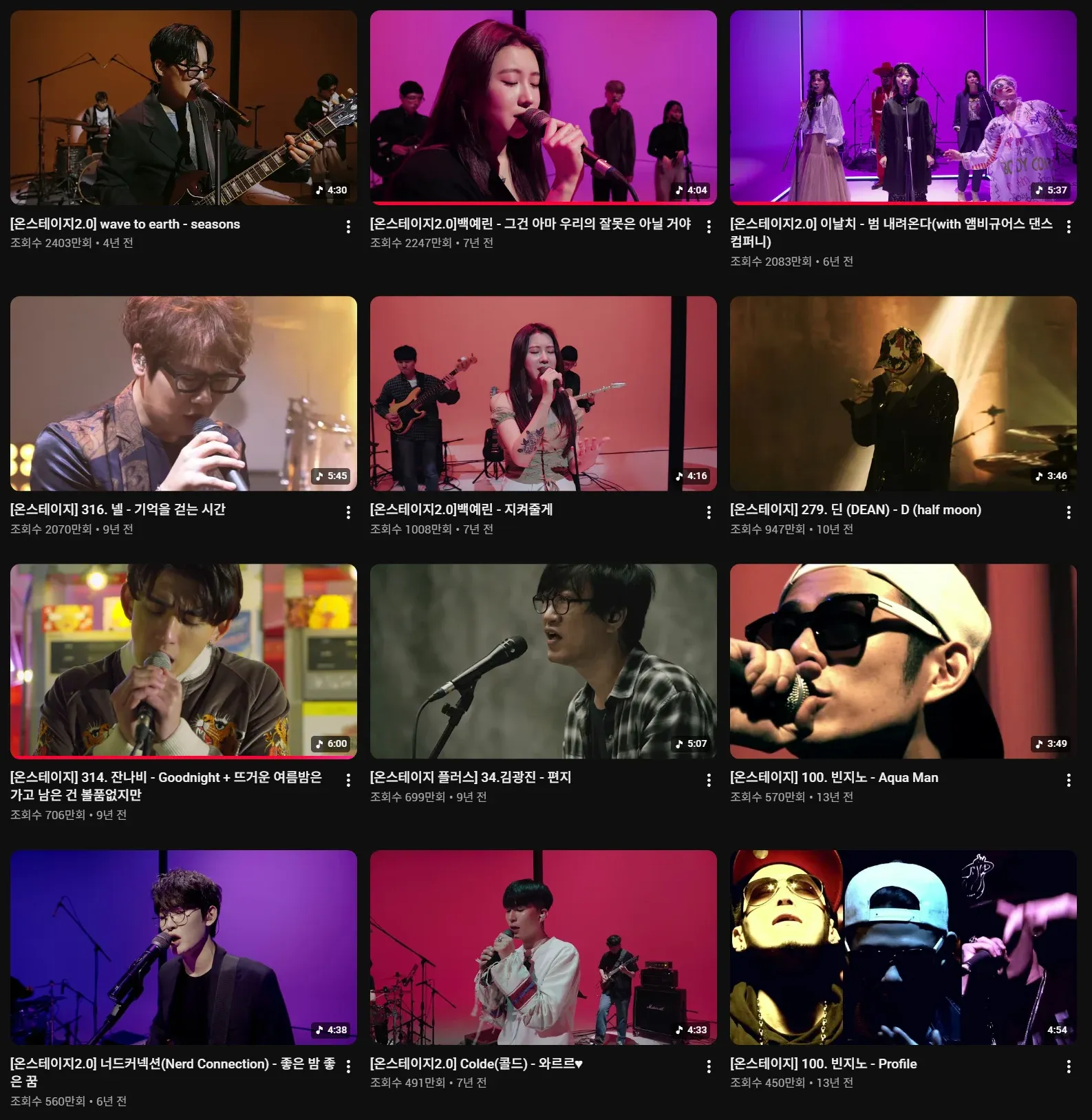Open overflow menu for 넬 기억을 걷는 시간
The image size is (1092, 1120).
click(x=348, y=512)
